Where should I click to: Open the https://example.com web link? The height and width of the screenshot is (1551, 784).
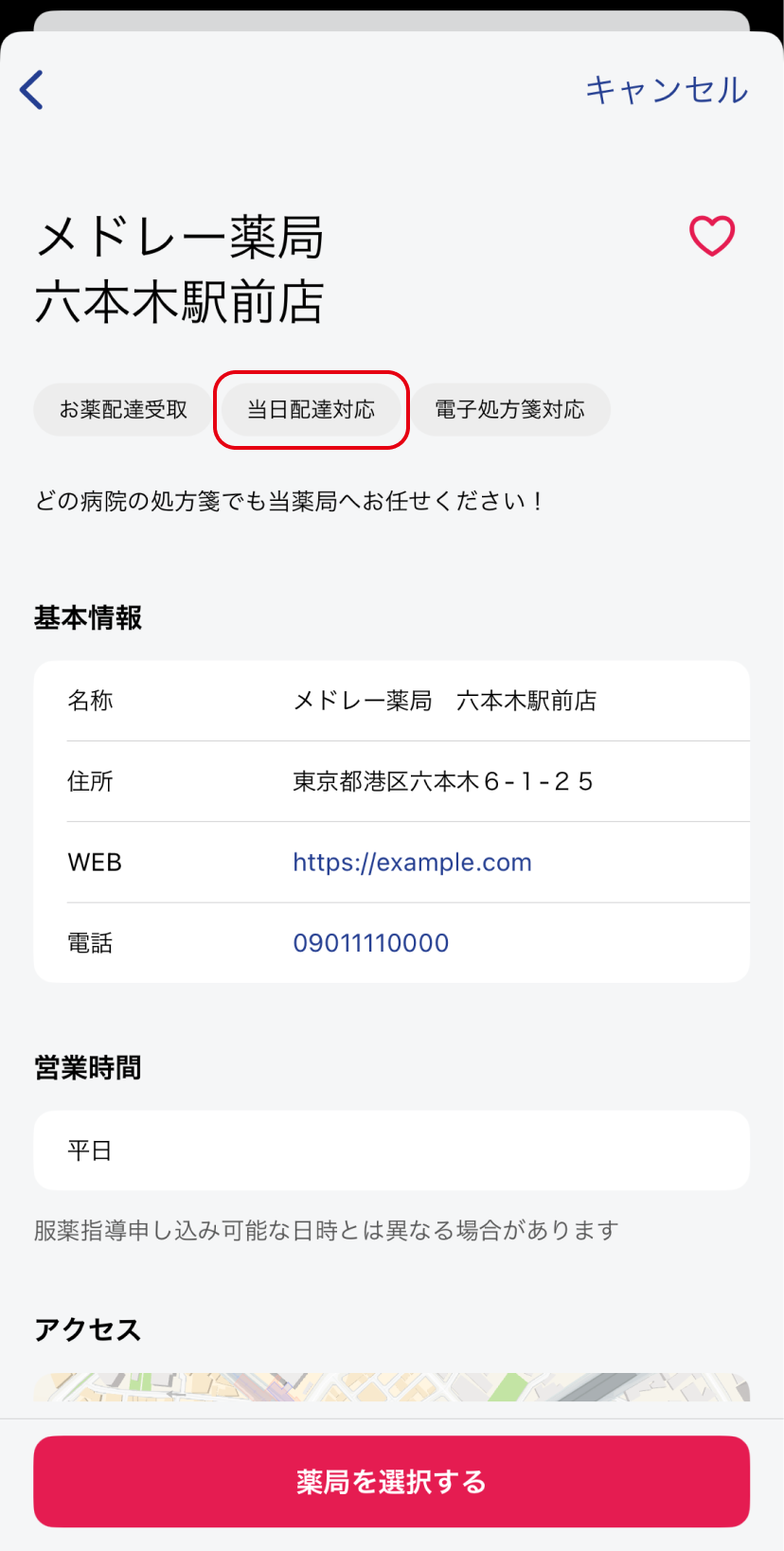click(x=412, y=862)
